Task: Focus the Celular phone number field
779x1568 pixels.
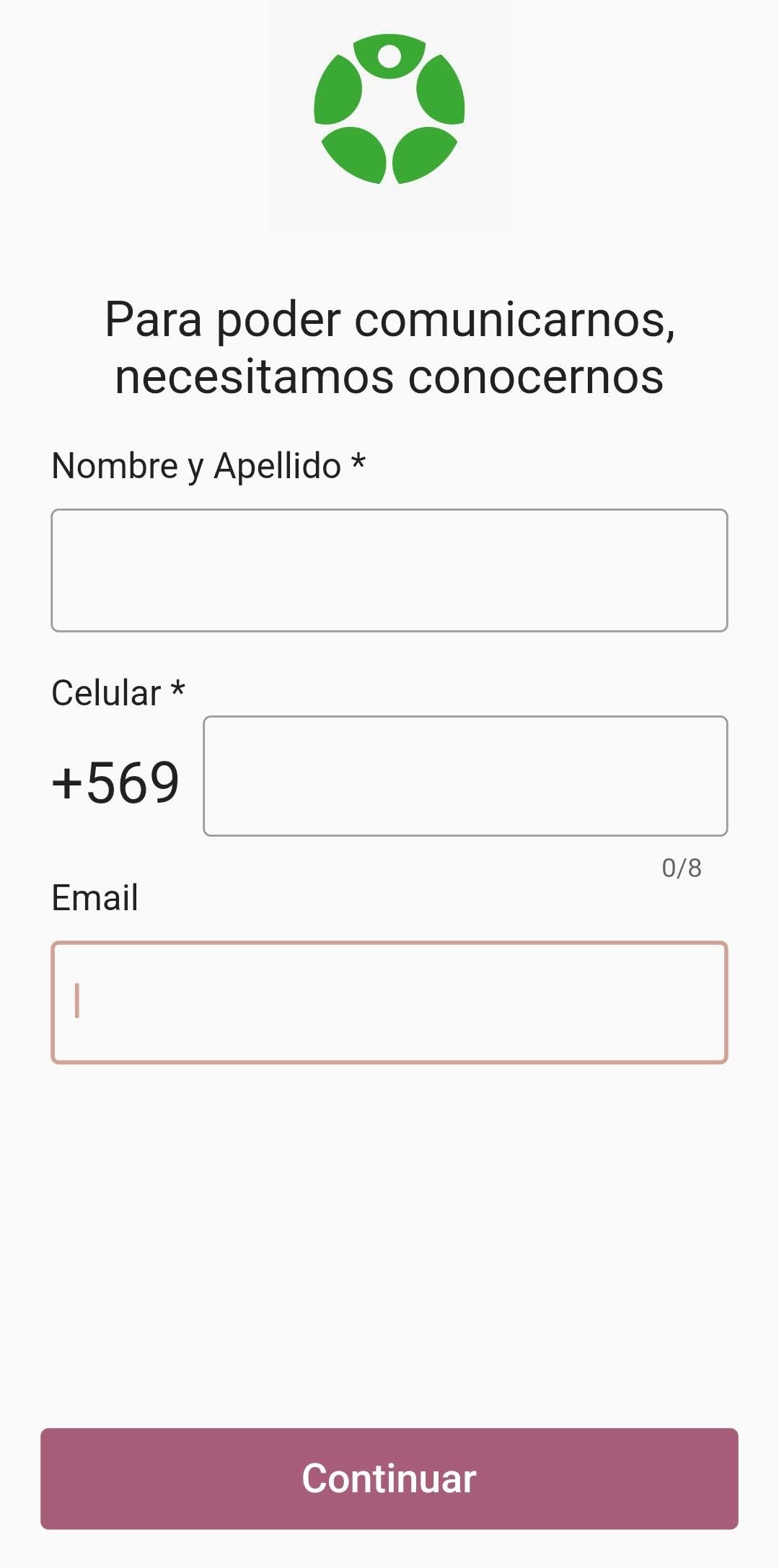Action: click(465, 776)
